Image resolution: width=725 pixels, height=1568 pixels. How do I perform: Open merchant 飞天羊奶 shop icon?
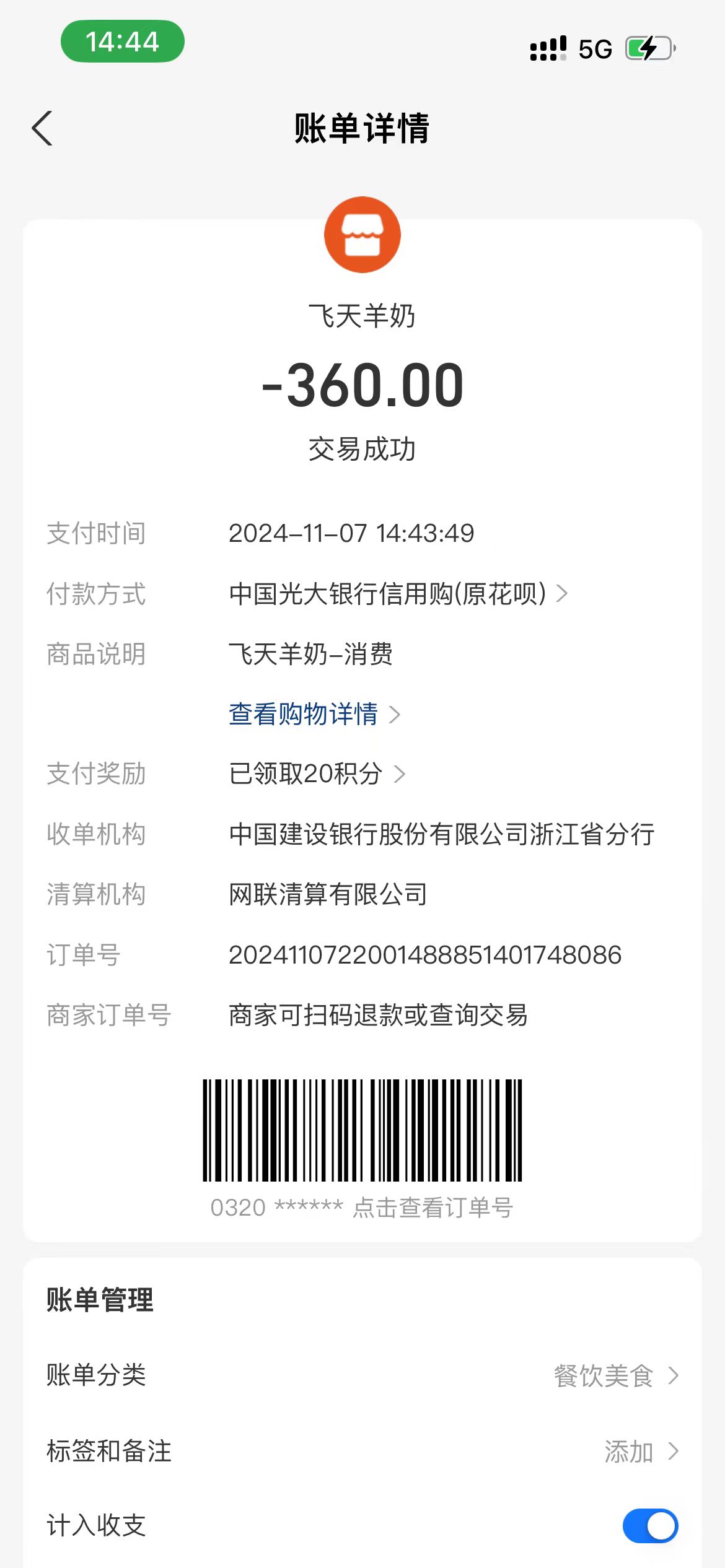[362, 235]
